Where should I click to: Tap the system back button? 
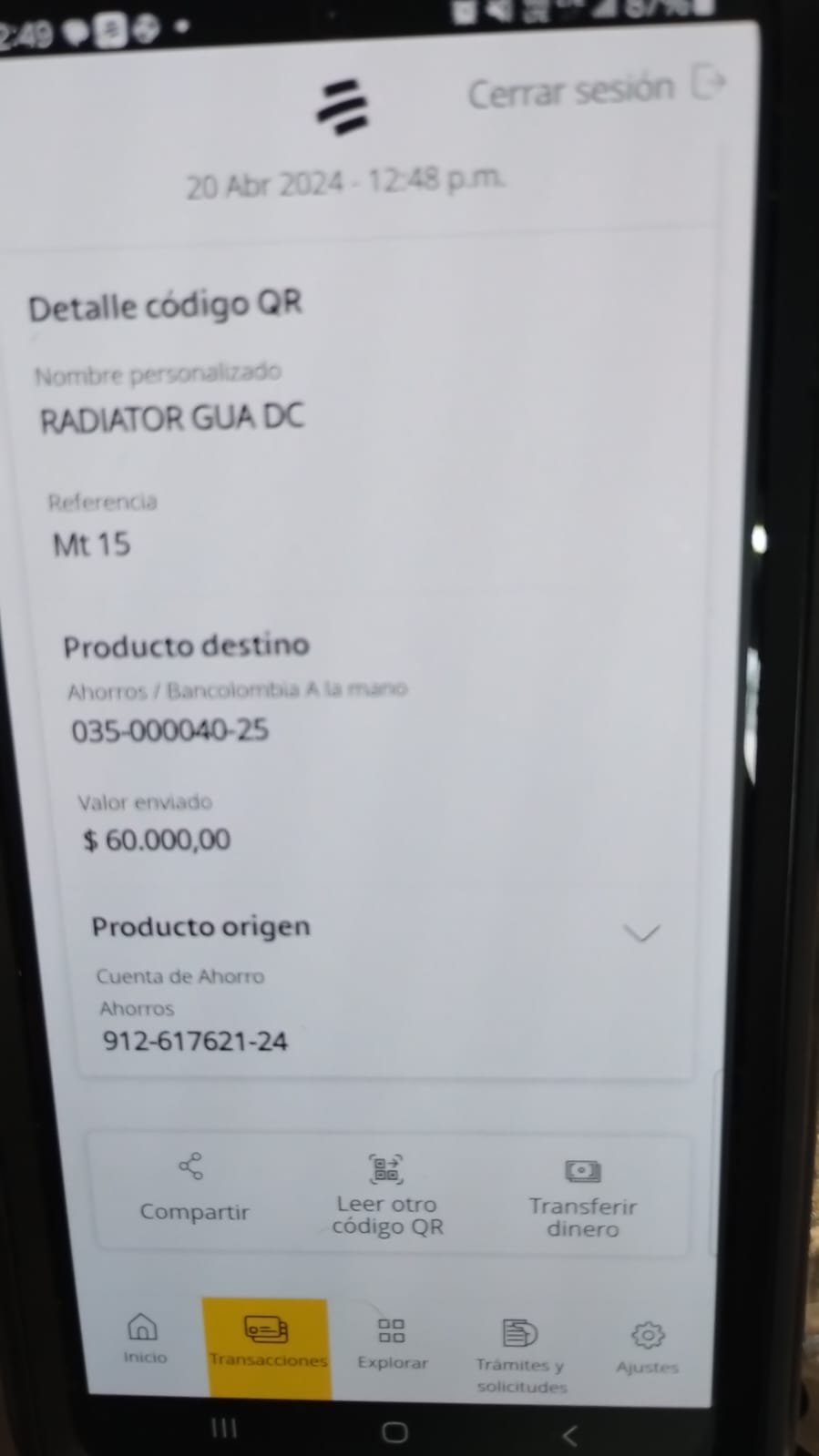pos(568,1436)
